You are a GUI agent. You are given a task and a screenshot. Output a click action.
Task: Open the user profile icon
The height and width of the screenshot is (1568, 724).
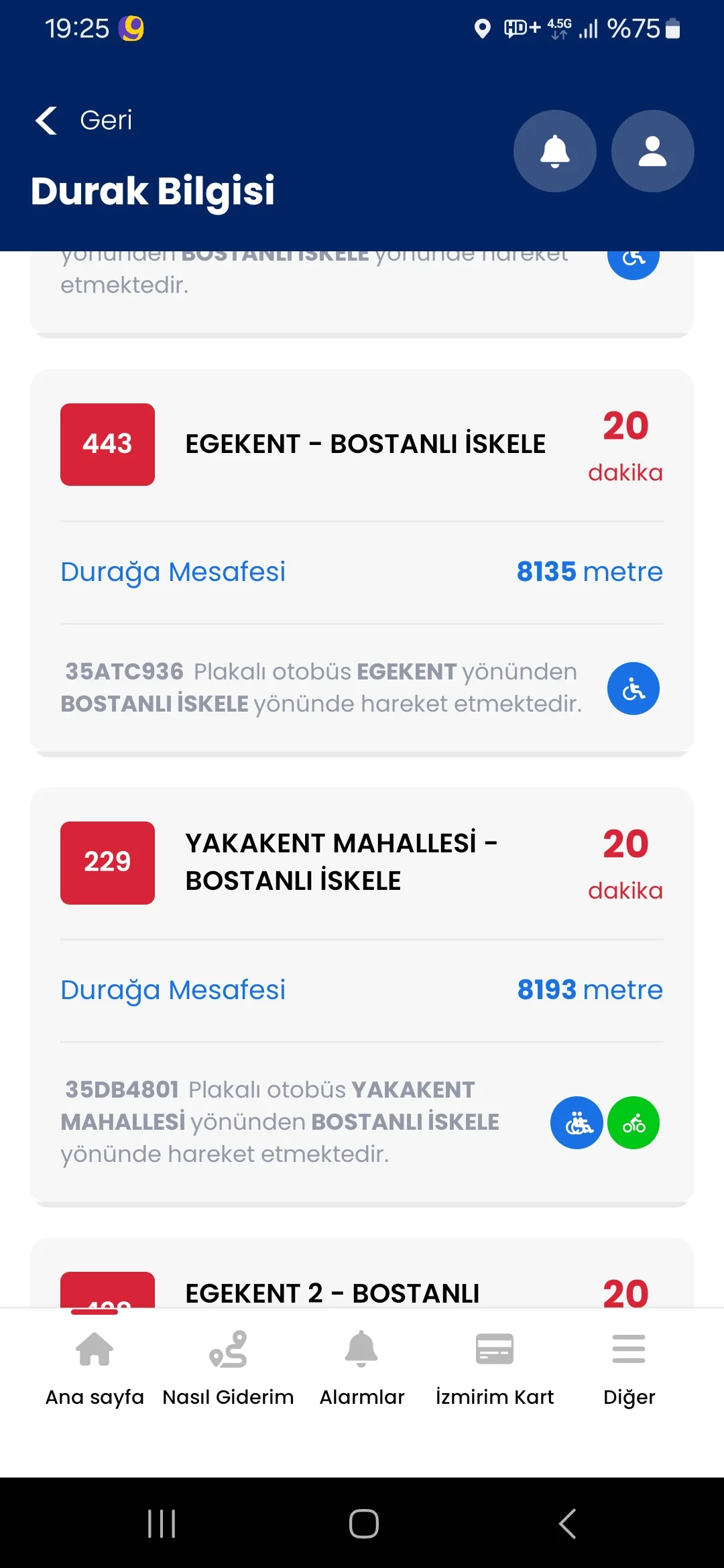coord(651,151)
